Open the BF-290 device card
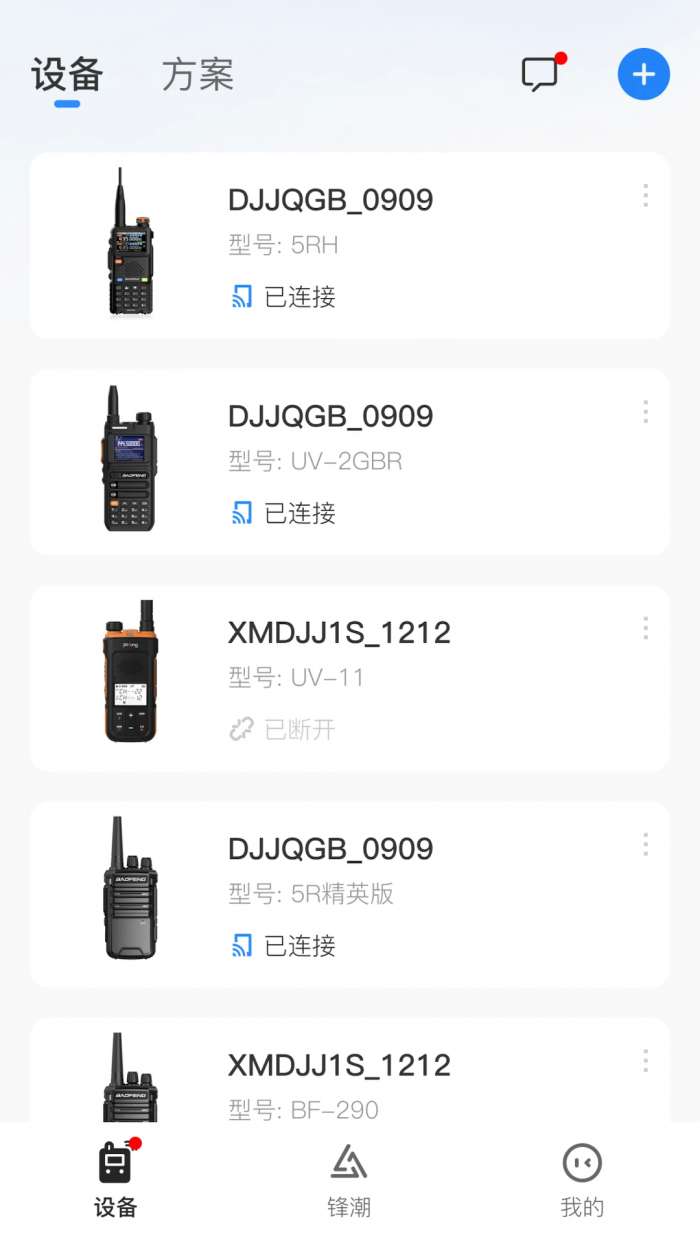Screen dimensions: 700x1244 tap(350, 1075)
